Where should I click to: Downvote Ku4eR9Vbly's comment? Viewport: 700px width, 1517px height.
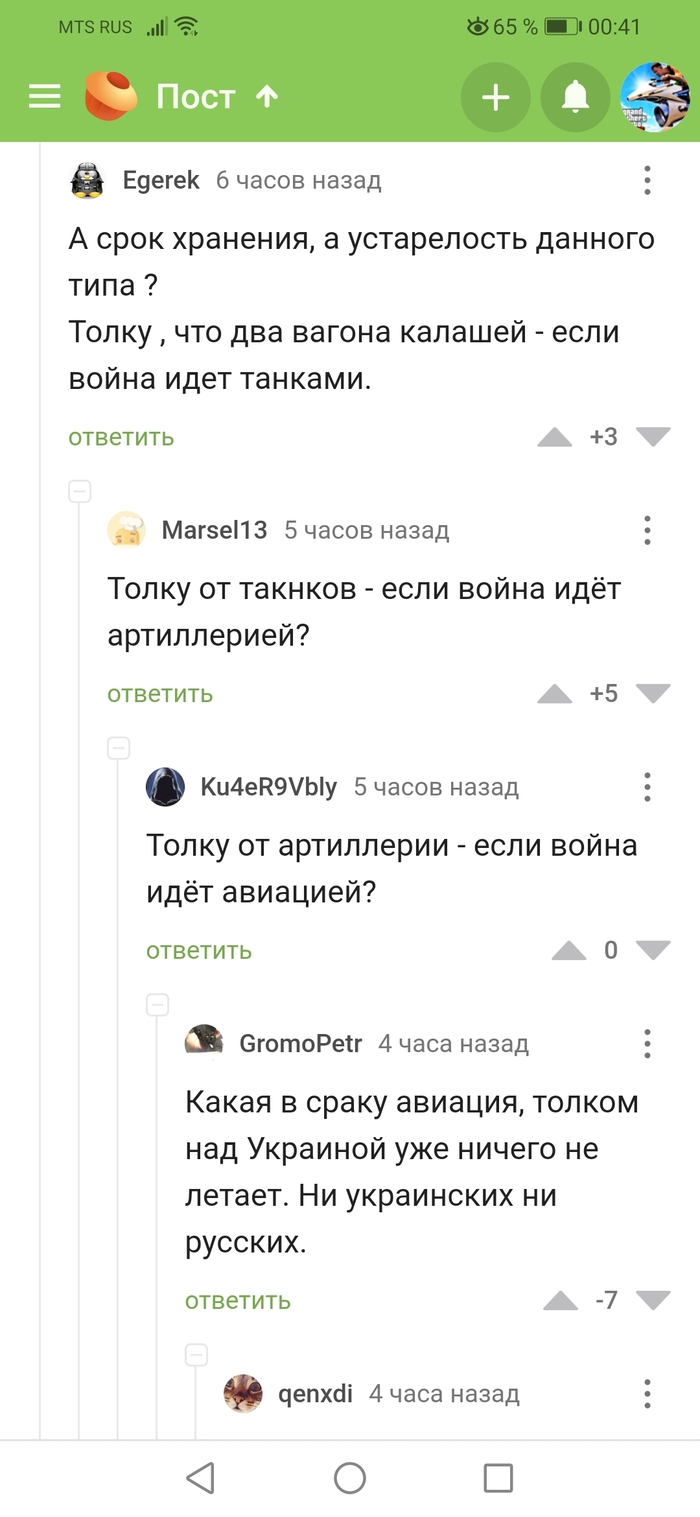tap(653, 950)
